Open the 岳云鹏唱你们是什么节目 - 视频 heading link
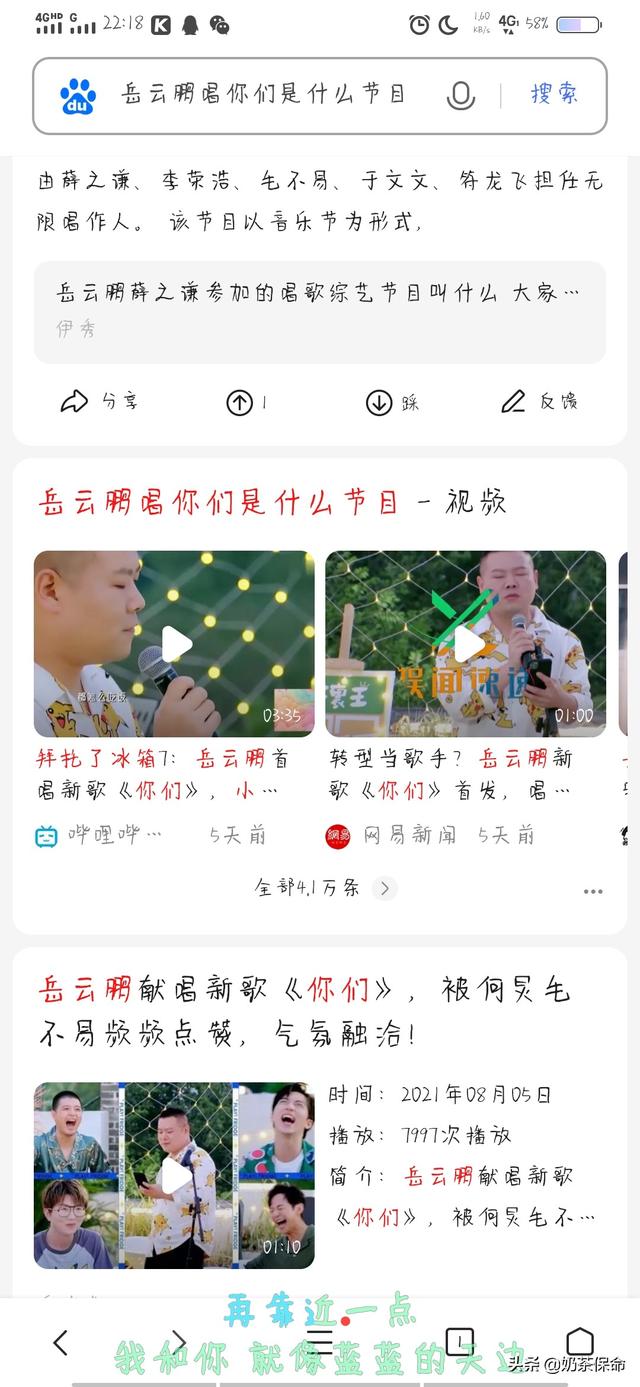640x1387 pixels. (272, 502)
